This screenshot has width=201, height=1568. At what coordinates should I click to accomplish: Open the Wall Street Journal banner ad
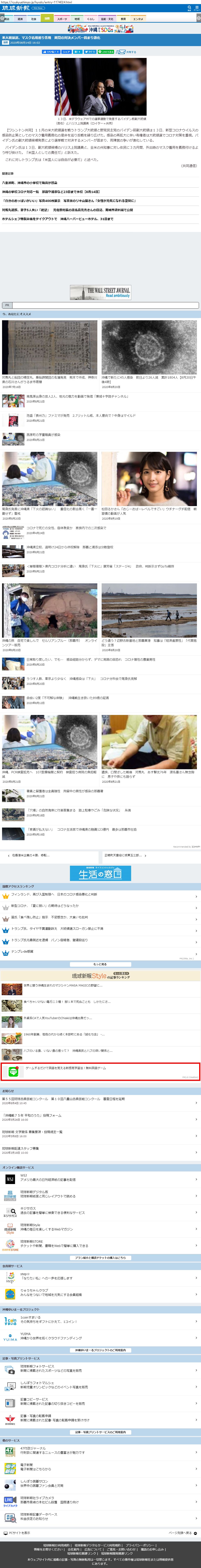100,292
